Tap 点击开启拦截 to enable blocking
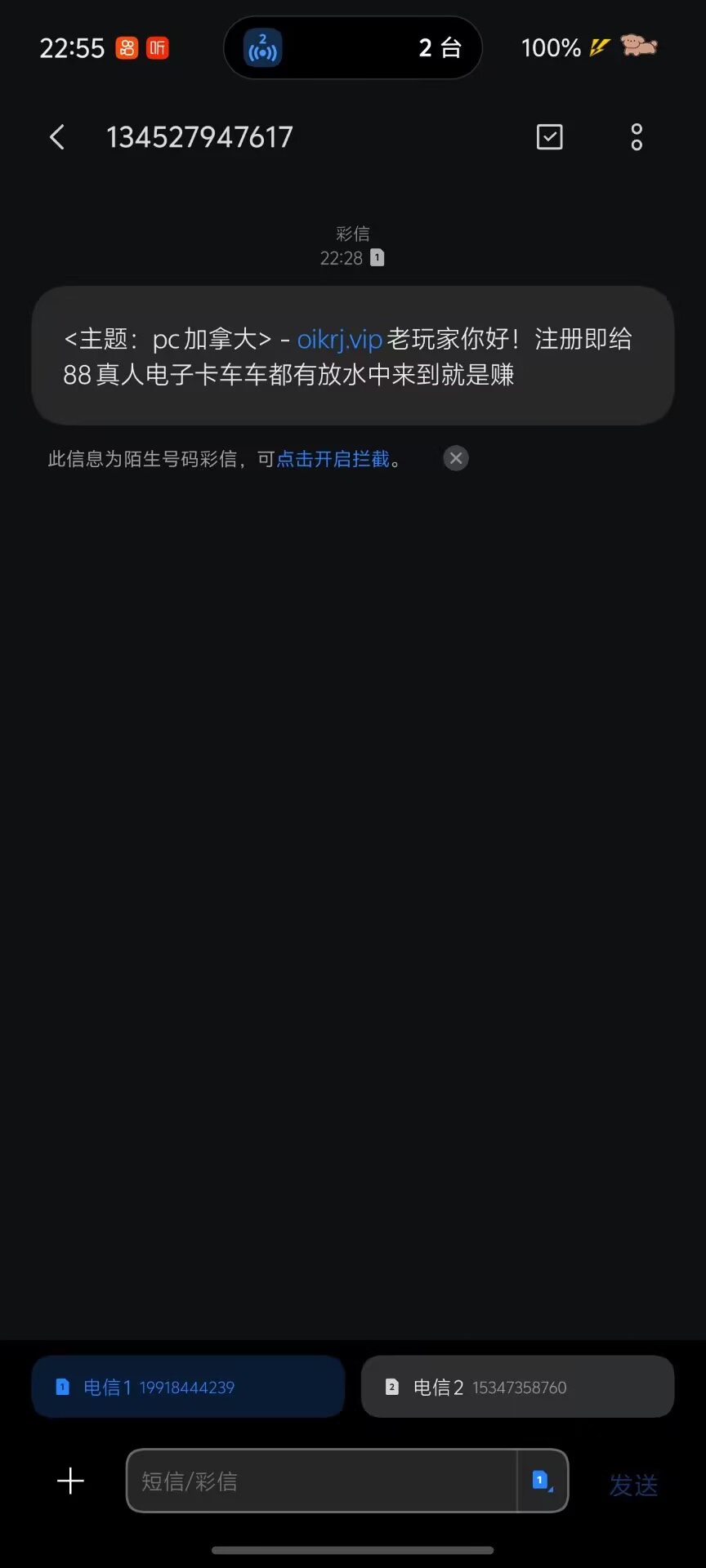Screen dimensions: 706x1568 pyautogui.click(x=333, y=459)
